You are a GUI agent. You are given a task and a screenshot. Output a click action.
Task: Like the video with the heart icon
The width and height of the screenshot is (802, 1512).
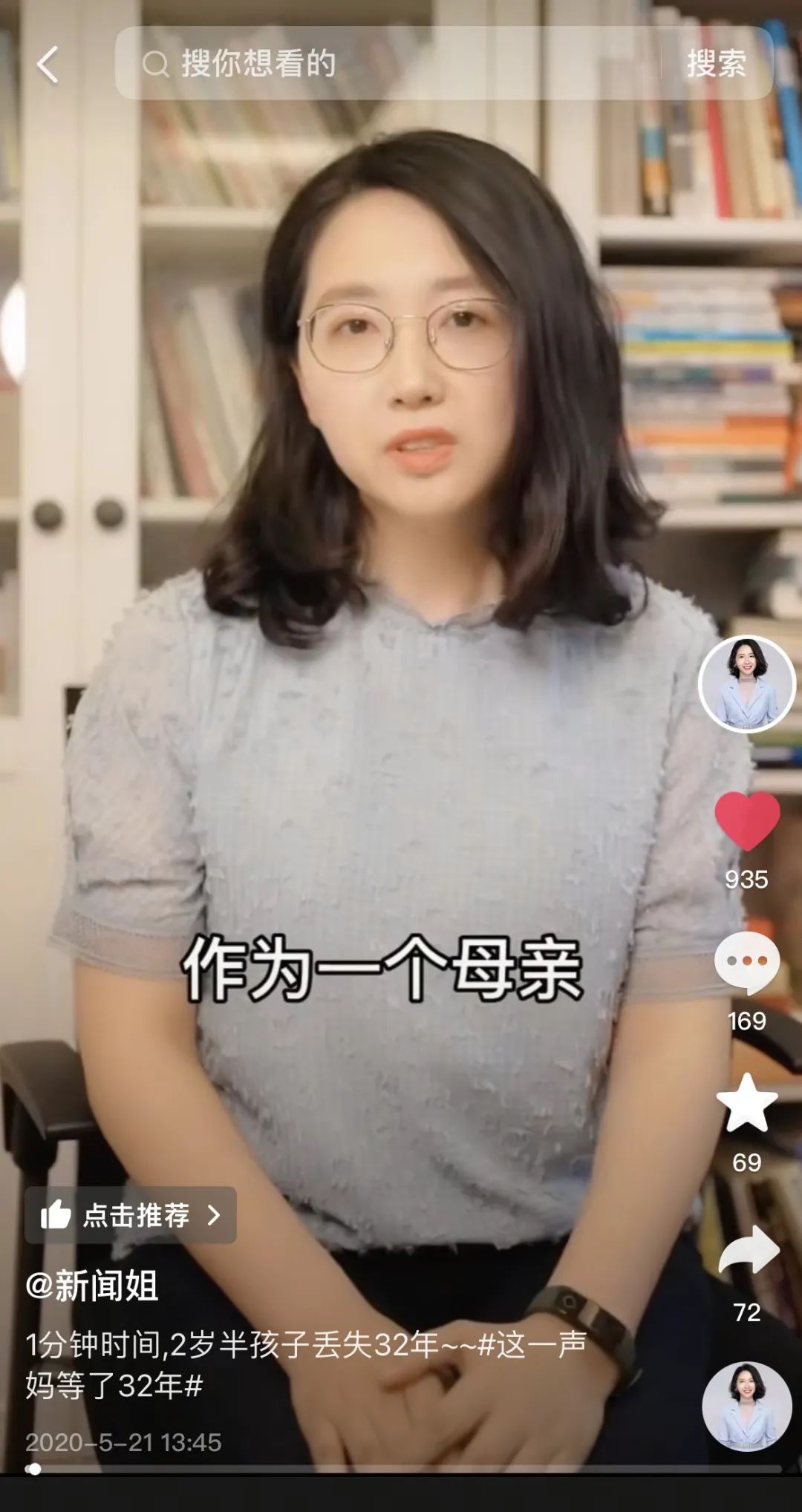point(747,821)
